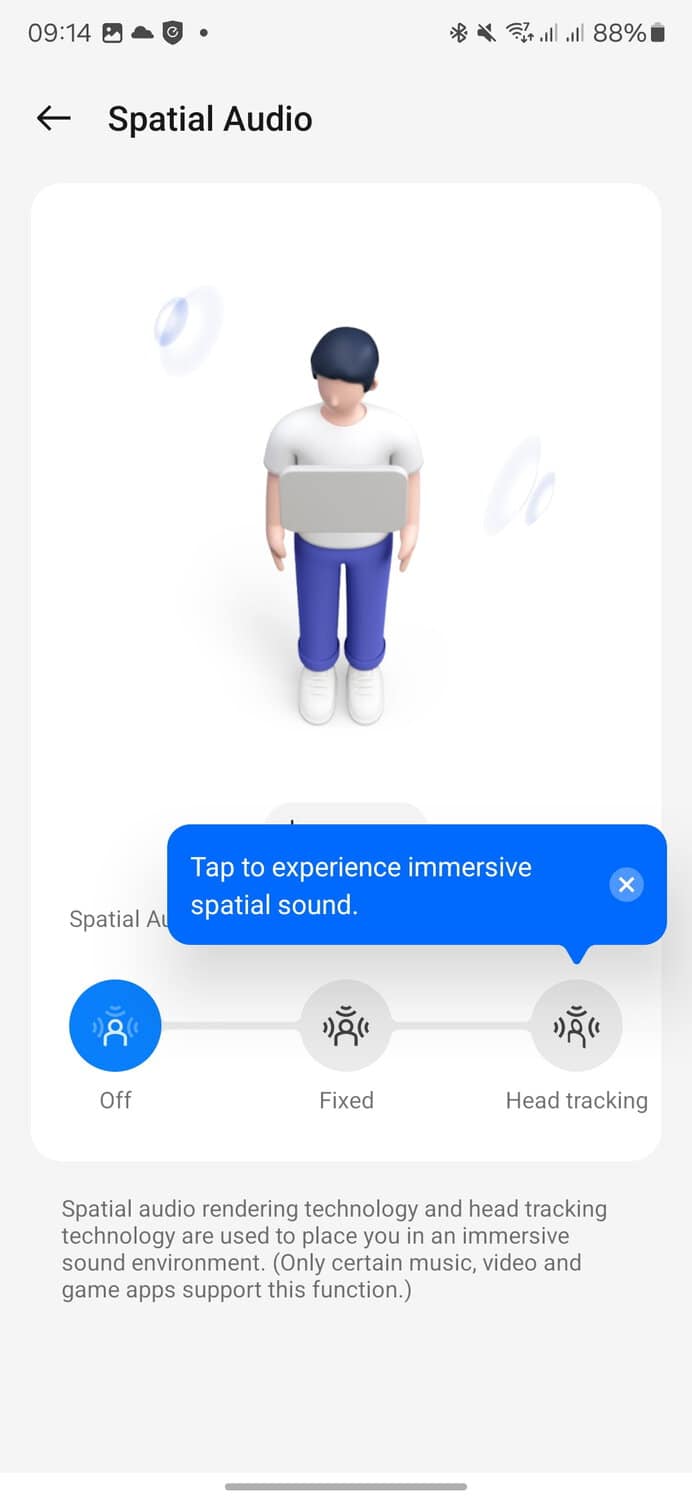Screen dimensions: 692x1500
Task: Enable Head tracking spatial audio
Action: pos(576,1026)
